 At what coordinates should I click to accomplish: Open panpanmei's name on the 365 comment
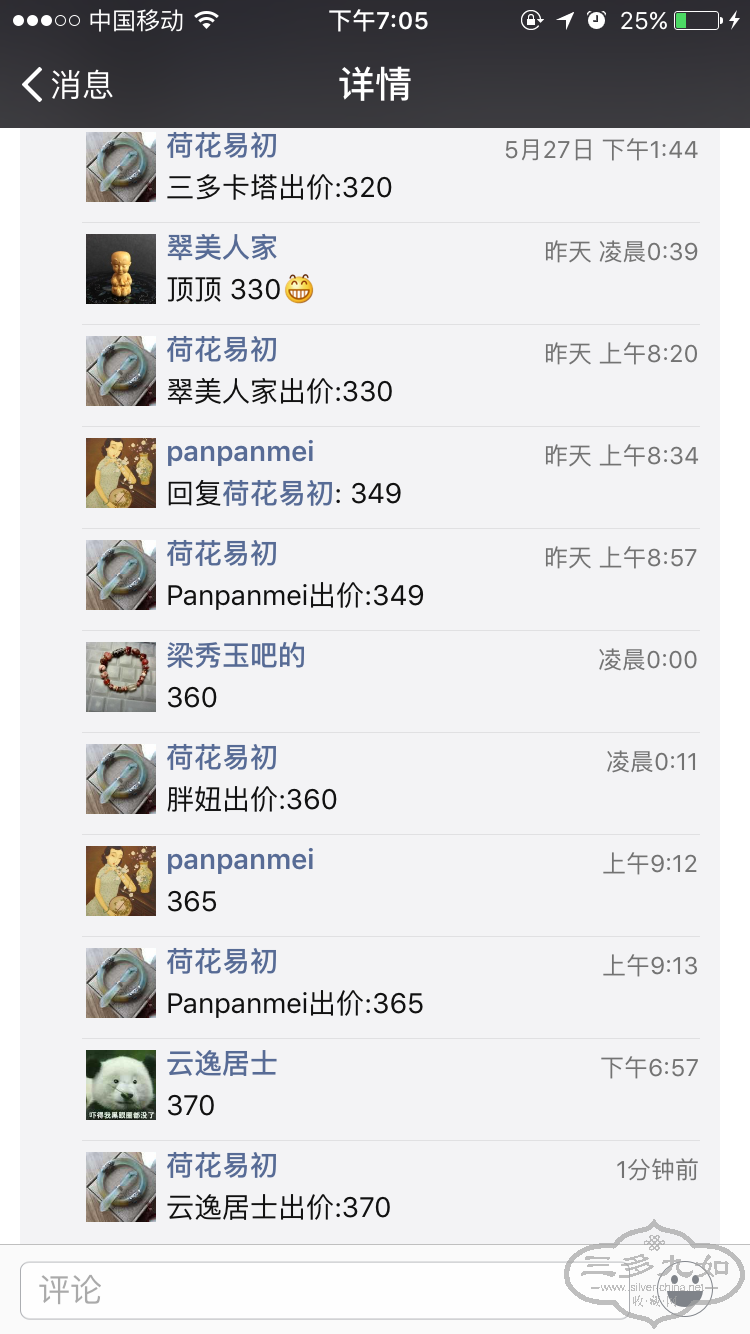[240, 860]
